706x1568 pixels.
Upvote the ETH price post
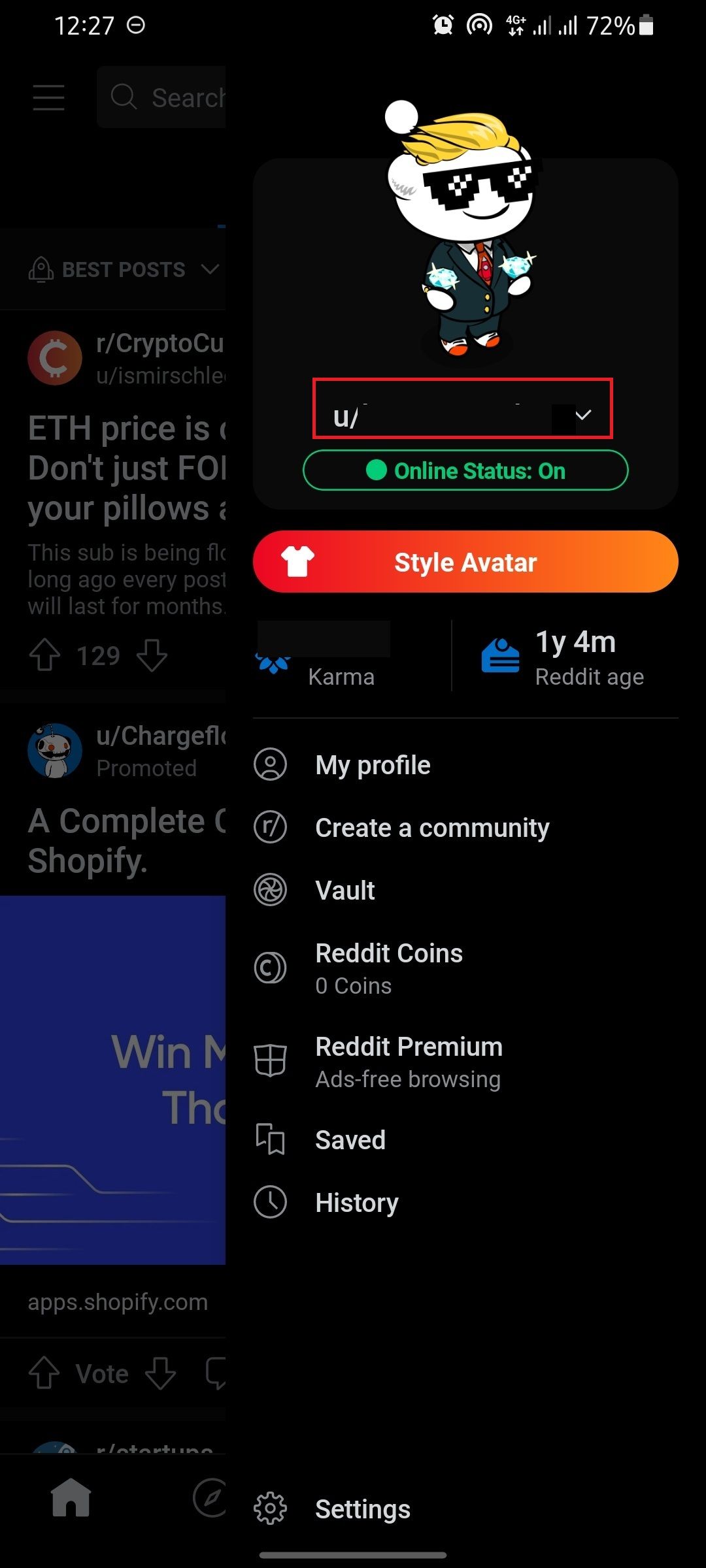(x=44, y=655)
